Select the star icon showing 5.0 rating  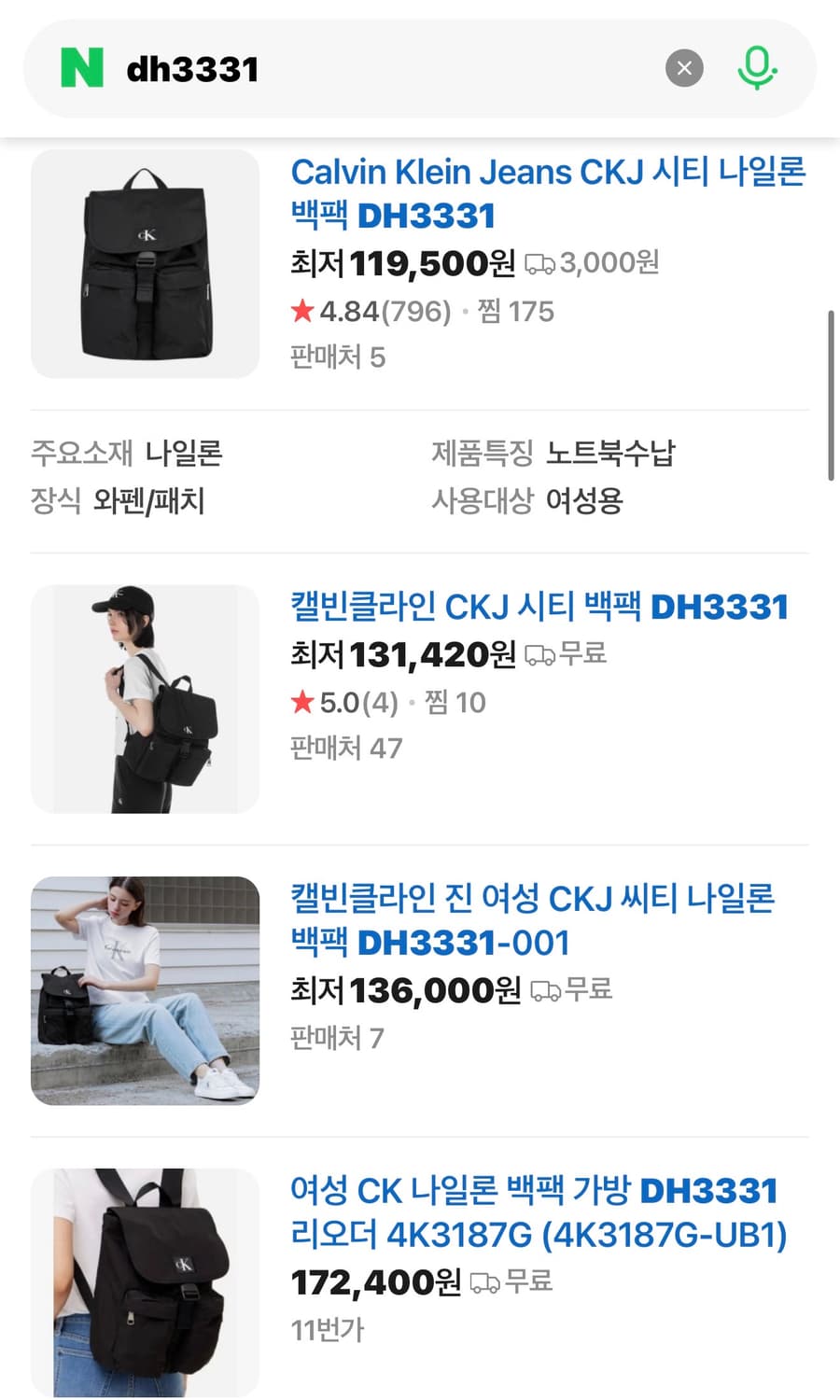pos(301,702)
